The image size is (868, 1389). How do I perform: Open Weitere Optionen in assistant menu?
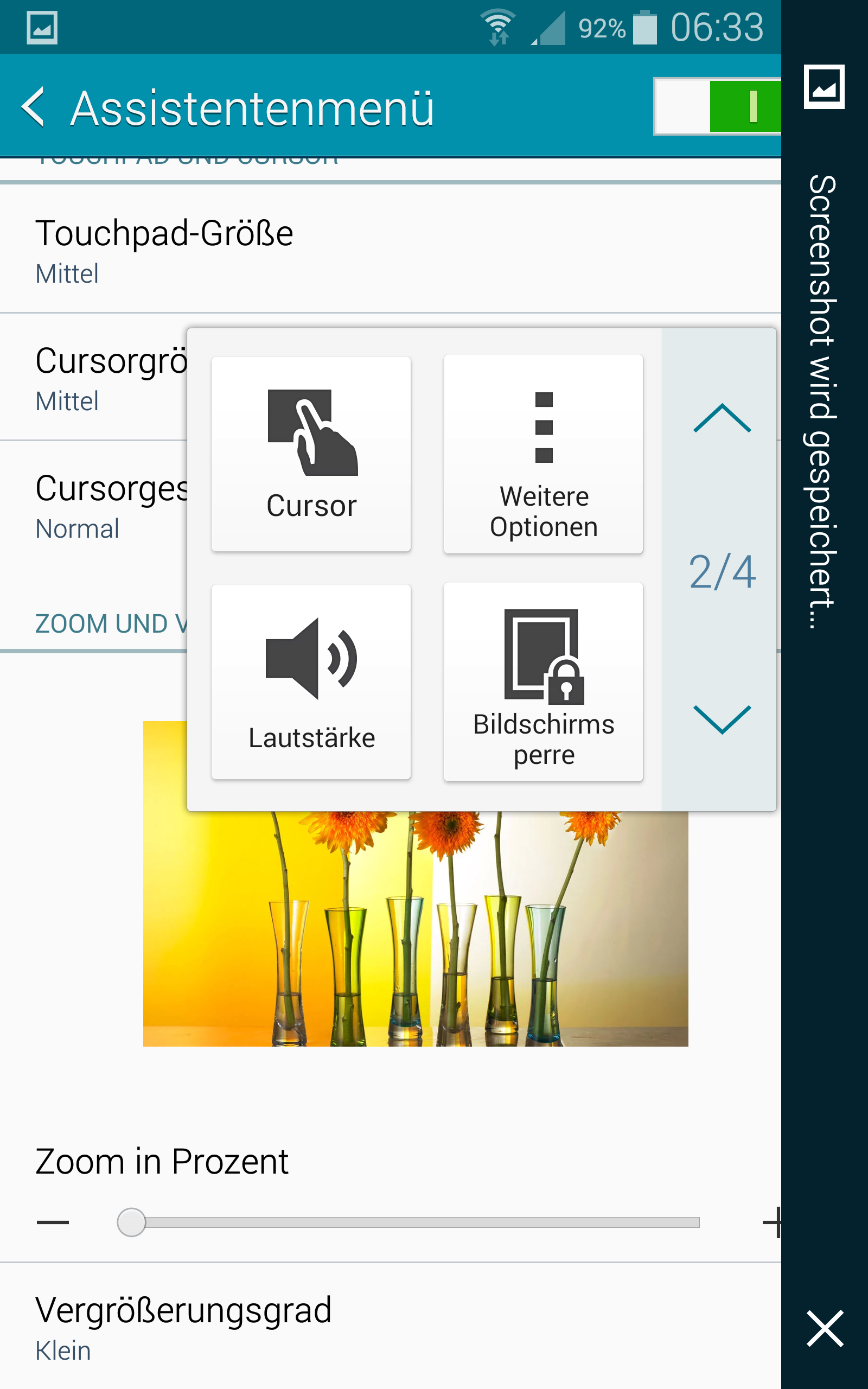pos(543,454)
